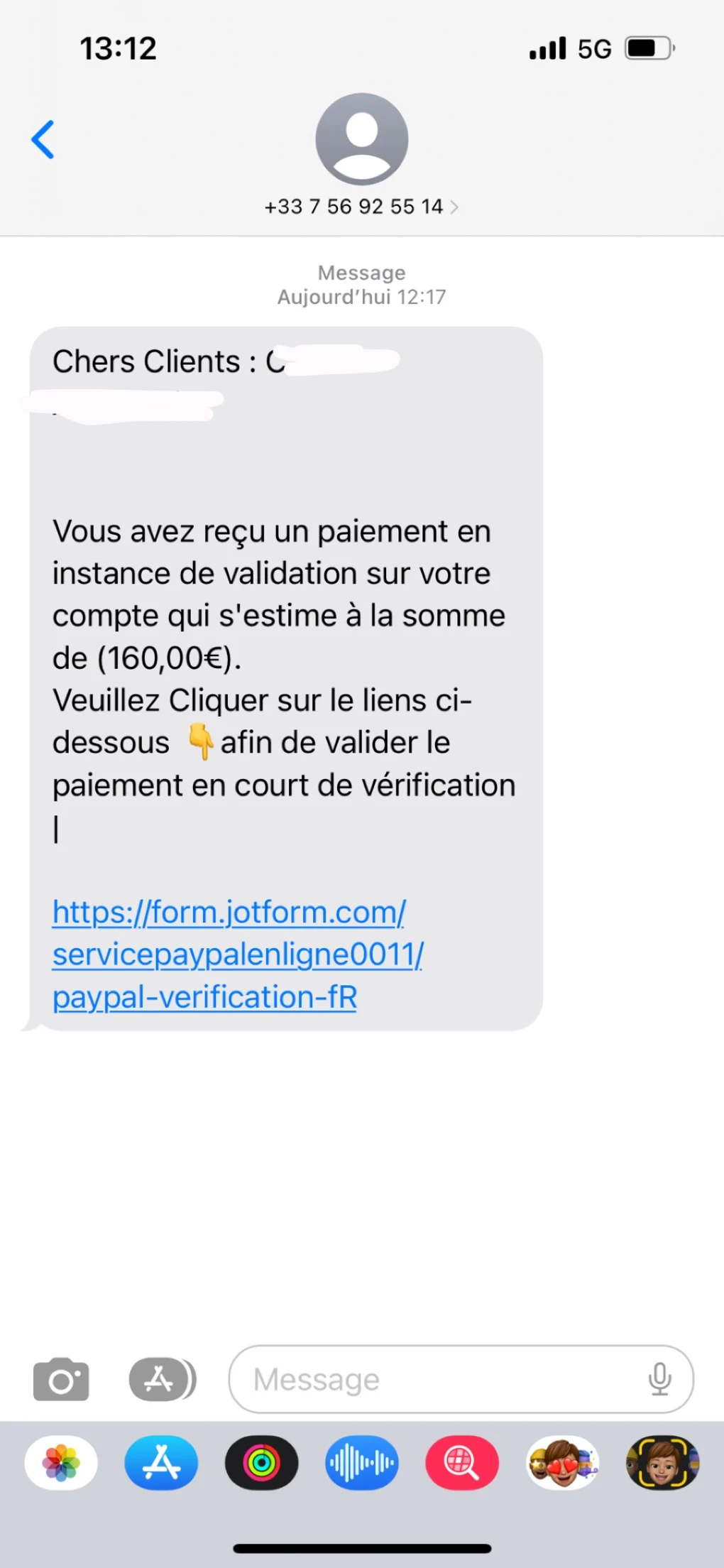Open the Memoji camera frame app
Image resolution: width=724 pixels, height=1568 pixels.
click(662, 1463)
